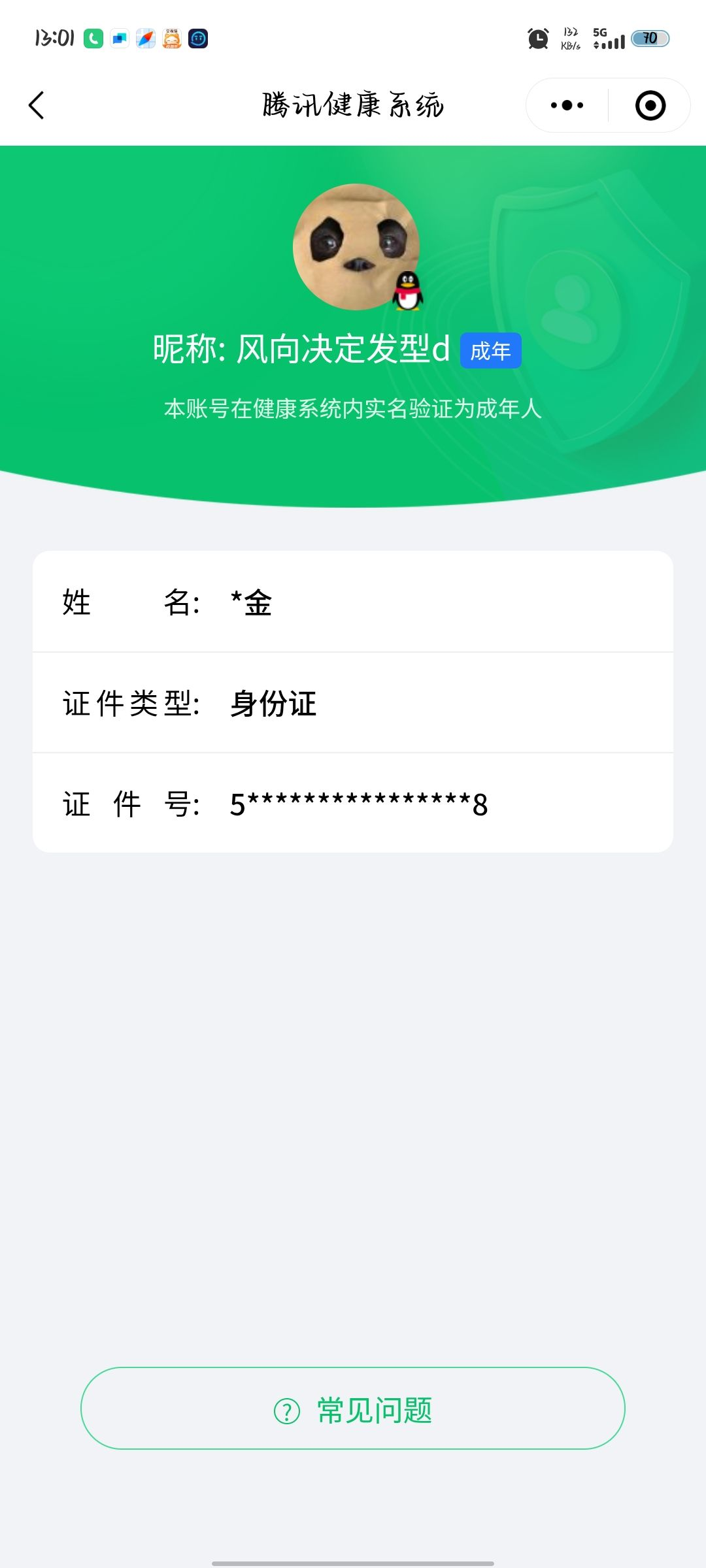Select the nickname 风向决定发型d text

[343, 350]
